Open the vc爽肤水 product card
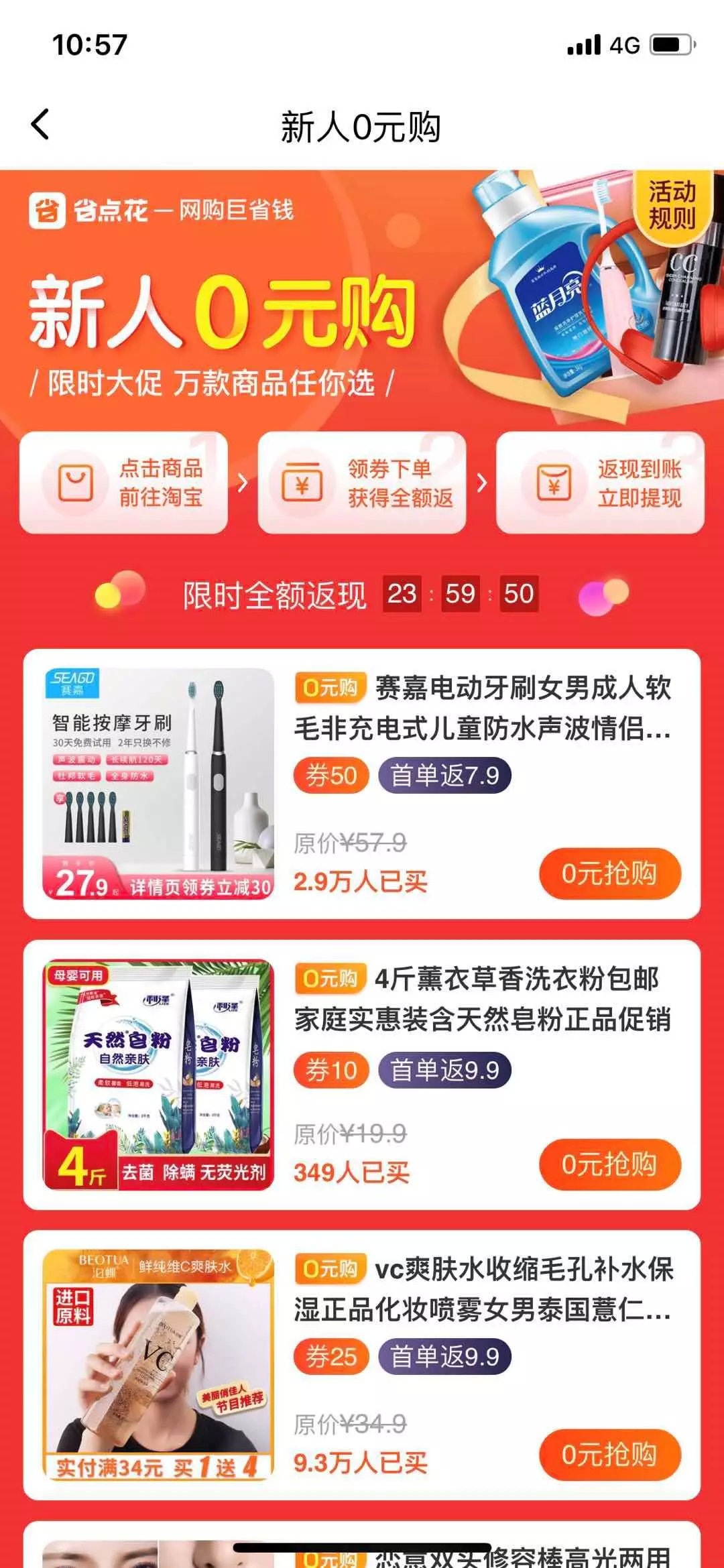The image size is (724, 1568). point(481,1289)
